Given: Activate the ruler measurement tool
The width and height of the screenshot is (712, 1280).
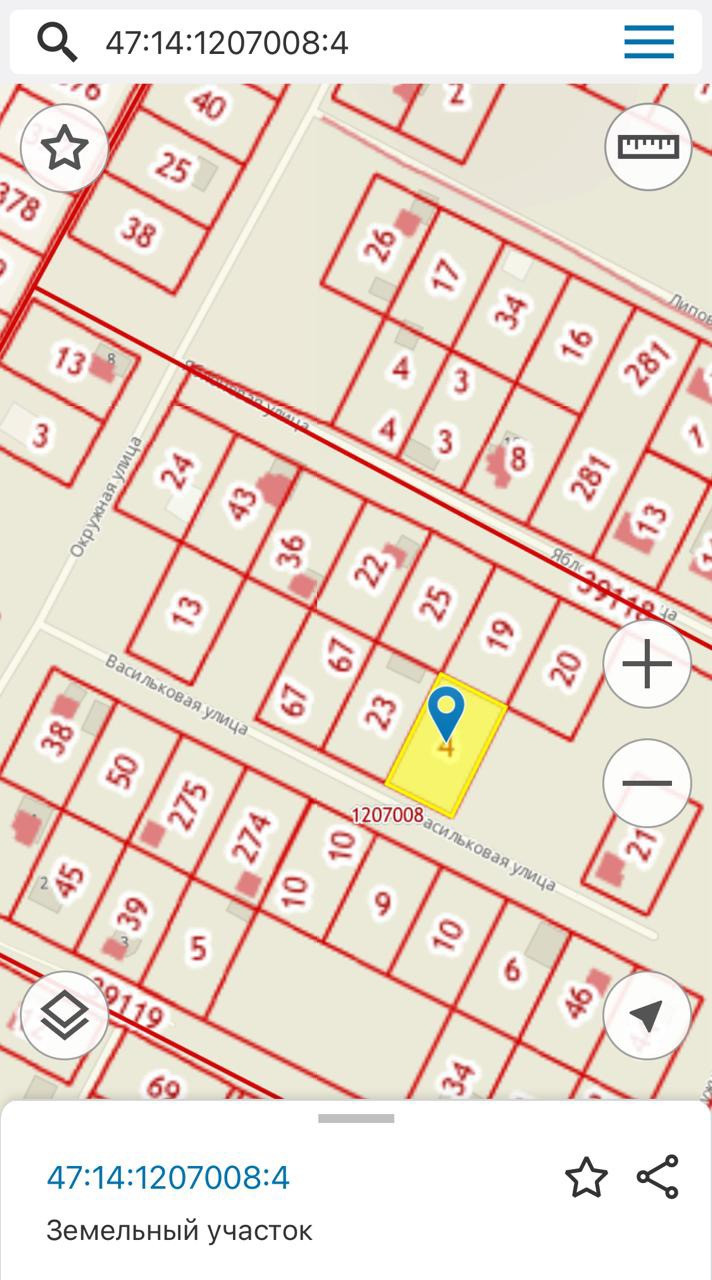Looking at the screenshot, I should point(648,146).
